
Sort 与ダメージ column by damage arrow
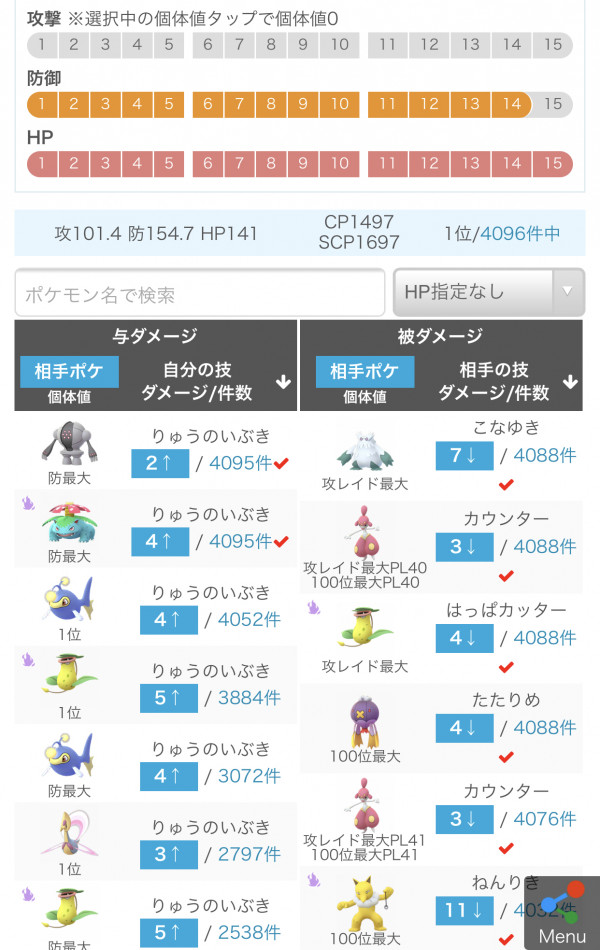point(283,382)
